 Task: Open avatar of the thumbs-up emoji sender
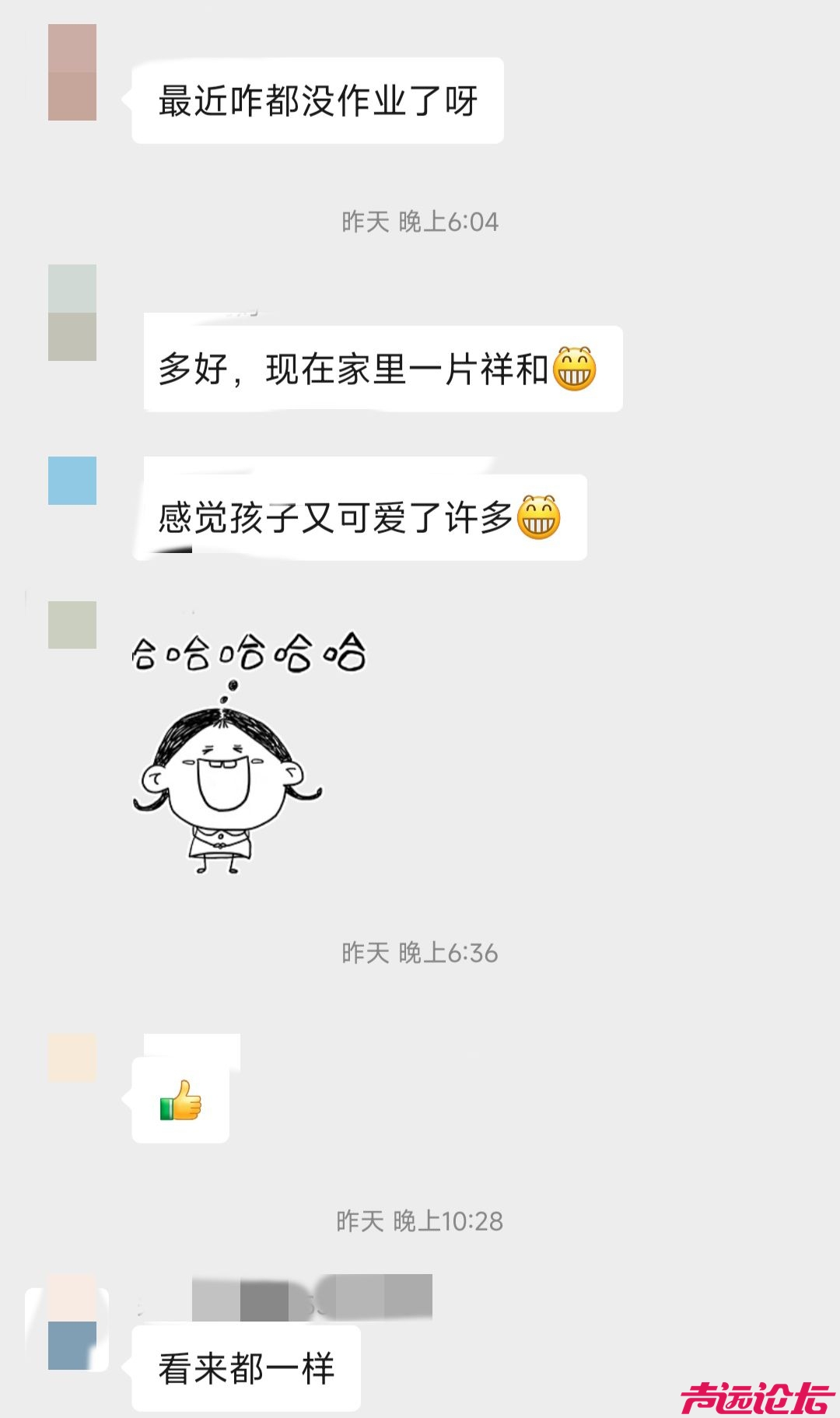(72, 1058)
